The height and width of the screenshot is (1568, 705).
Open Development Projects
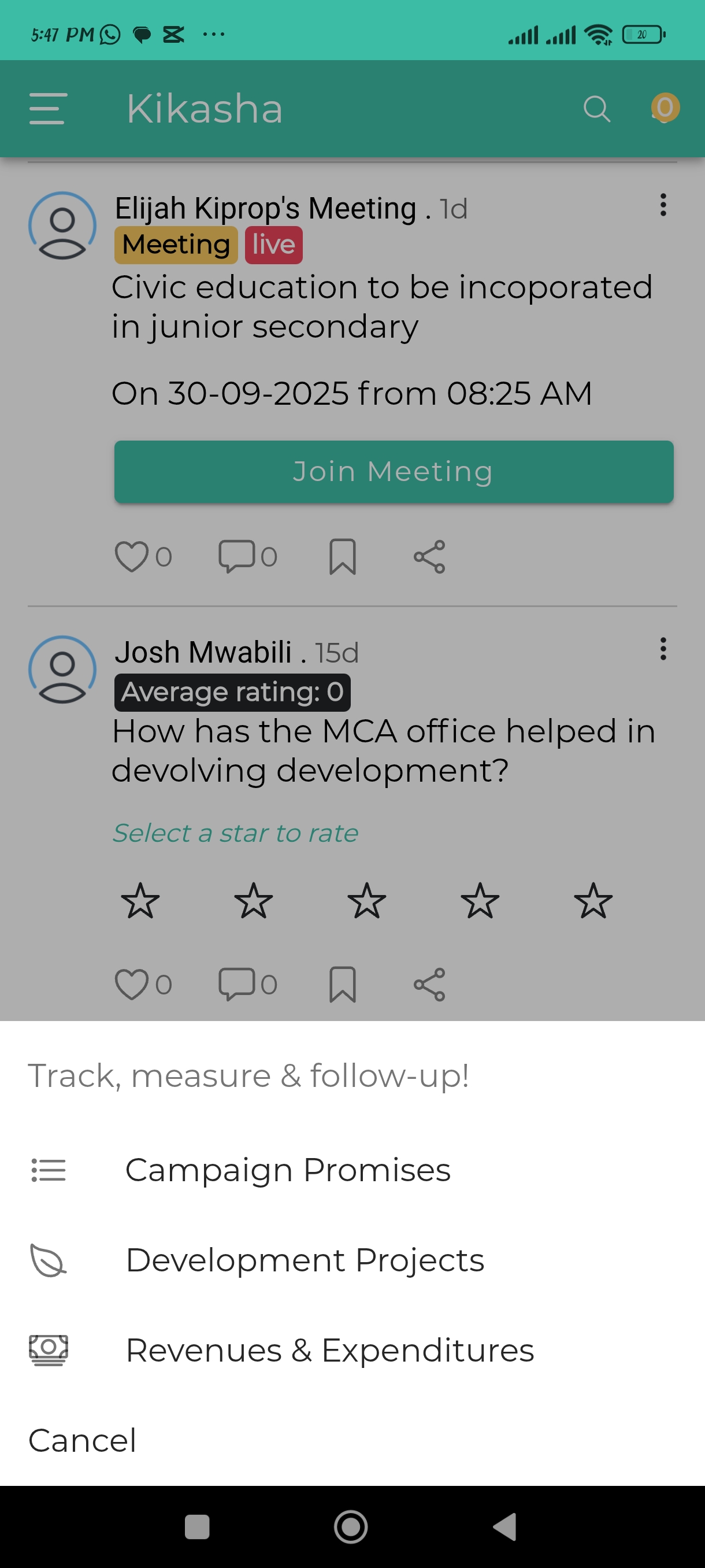[x=304, y=1260]
